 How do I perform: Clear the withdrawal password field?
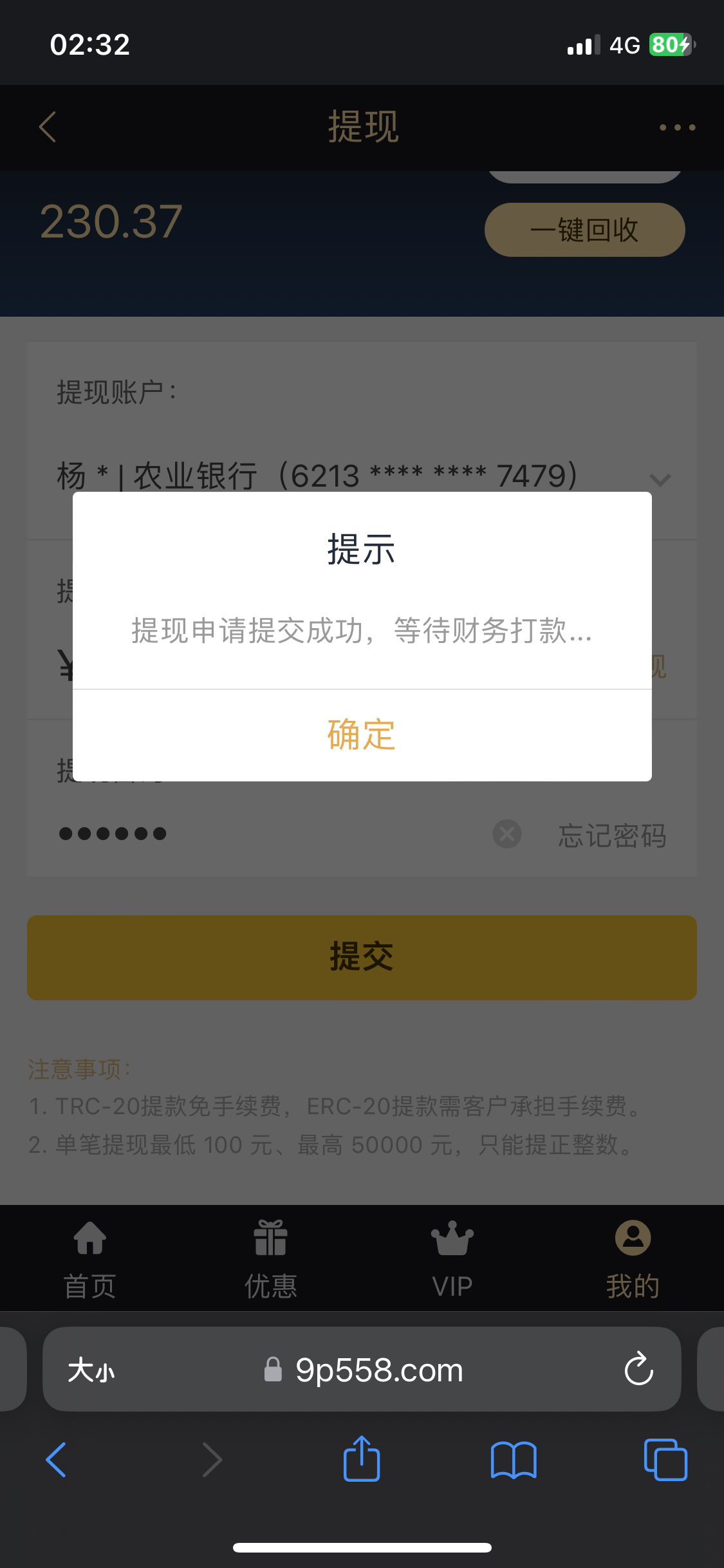pos(507,834)
